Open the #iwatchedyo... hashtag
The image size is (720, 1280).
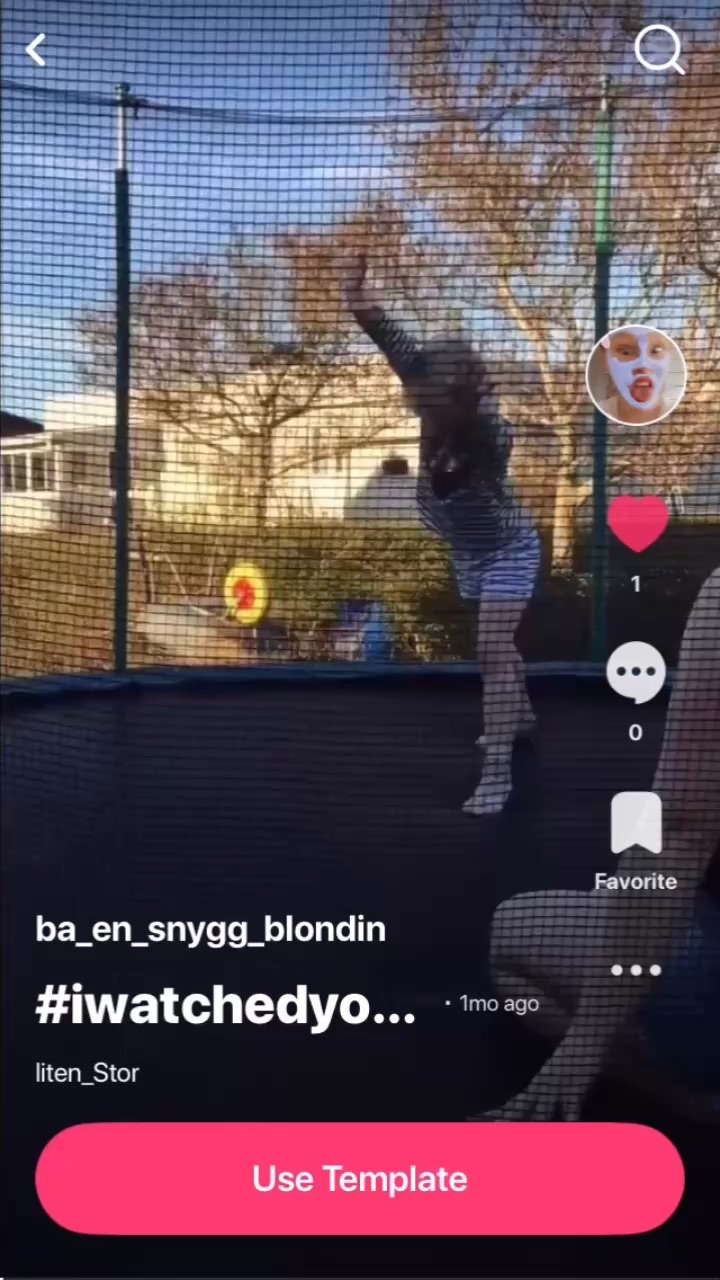pos(226,1005)
